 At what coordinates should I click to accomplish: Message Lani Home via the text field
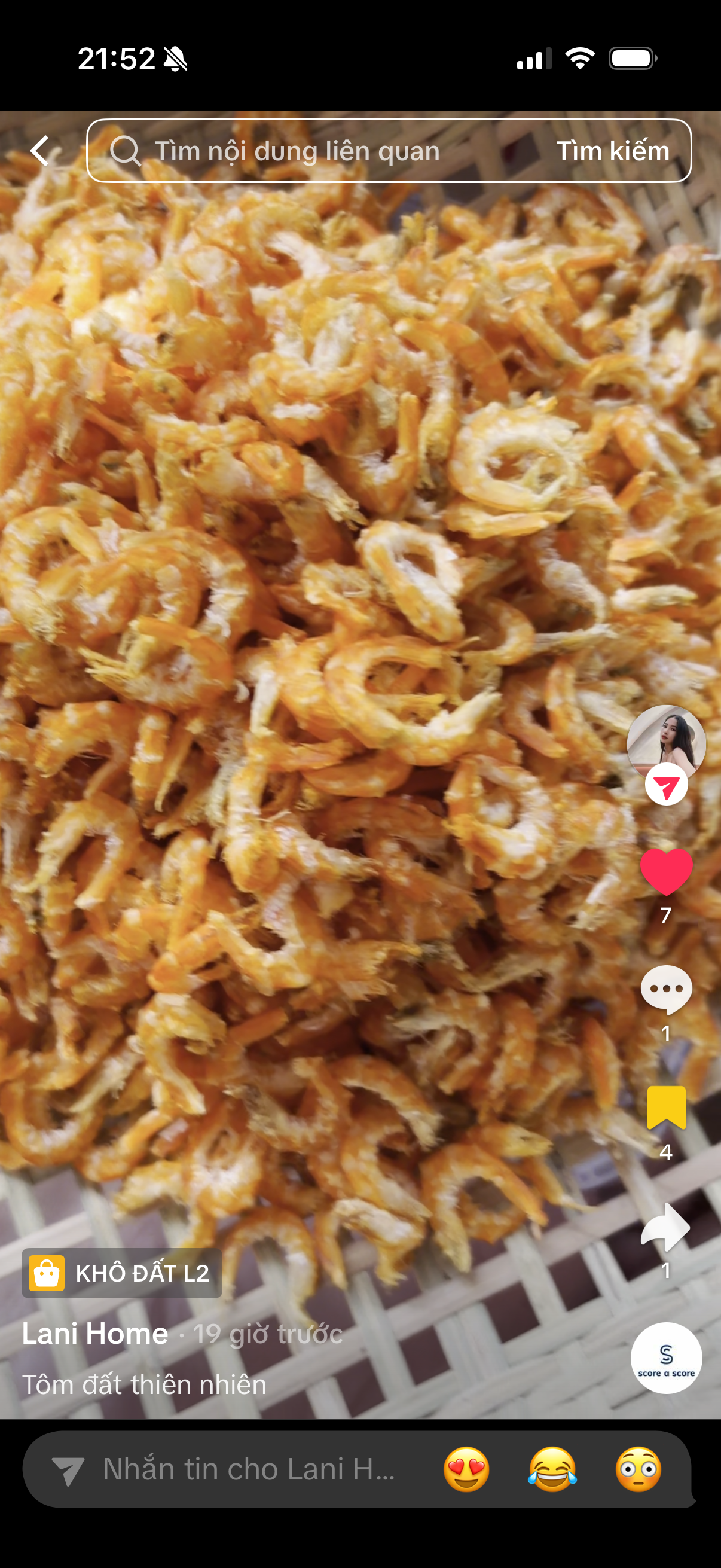coord(243,1469)
